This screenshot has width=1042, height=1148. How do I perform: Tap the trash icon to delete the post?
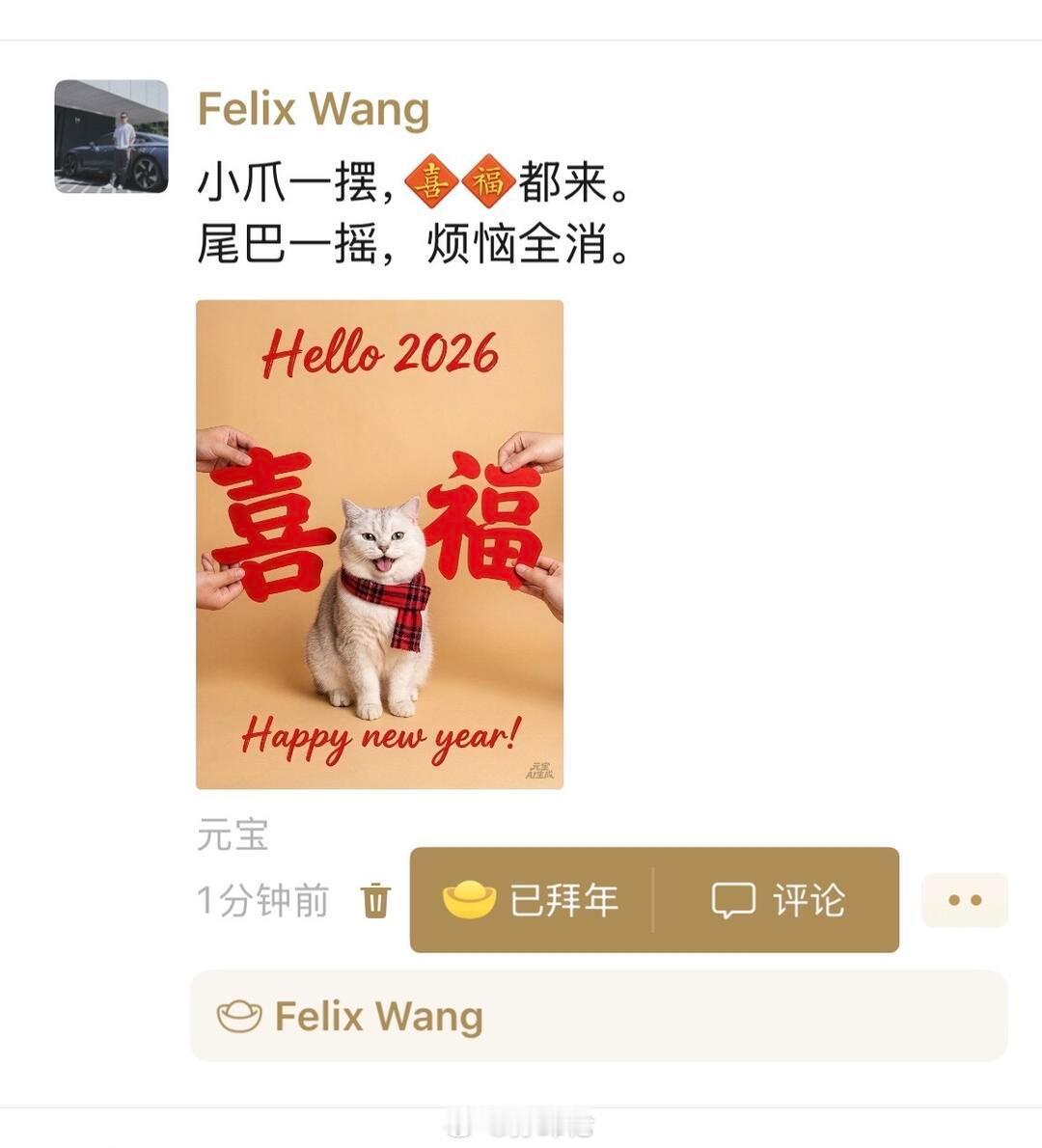[x=376, y=900]
